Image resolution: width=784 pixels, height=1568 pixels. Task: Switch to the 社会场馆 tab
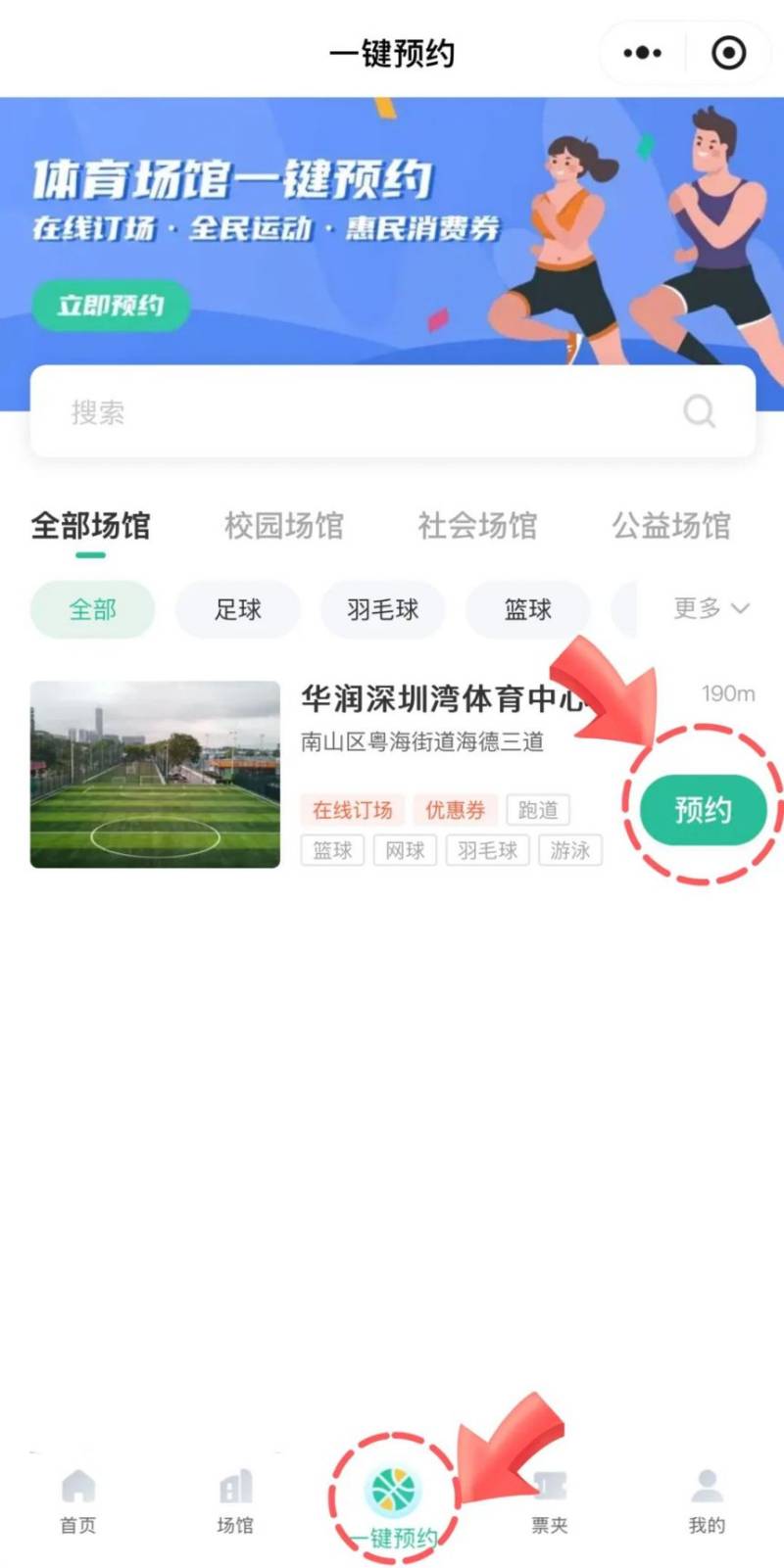pyautogui.click(x=477, y=526)
